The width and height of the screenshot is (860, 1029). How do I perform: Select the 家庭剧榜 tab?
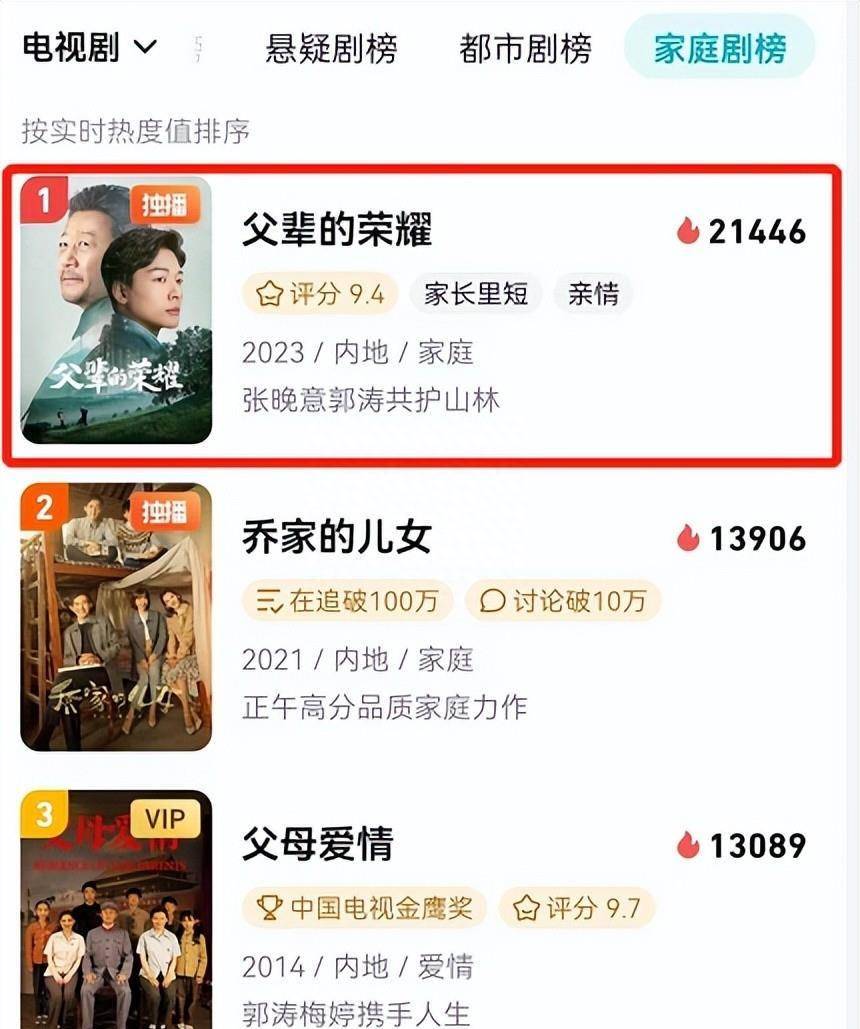pyautogui.click(x=719, y=47)
